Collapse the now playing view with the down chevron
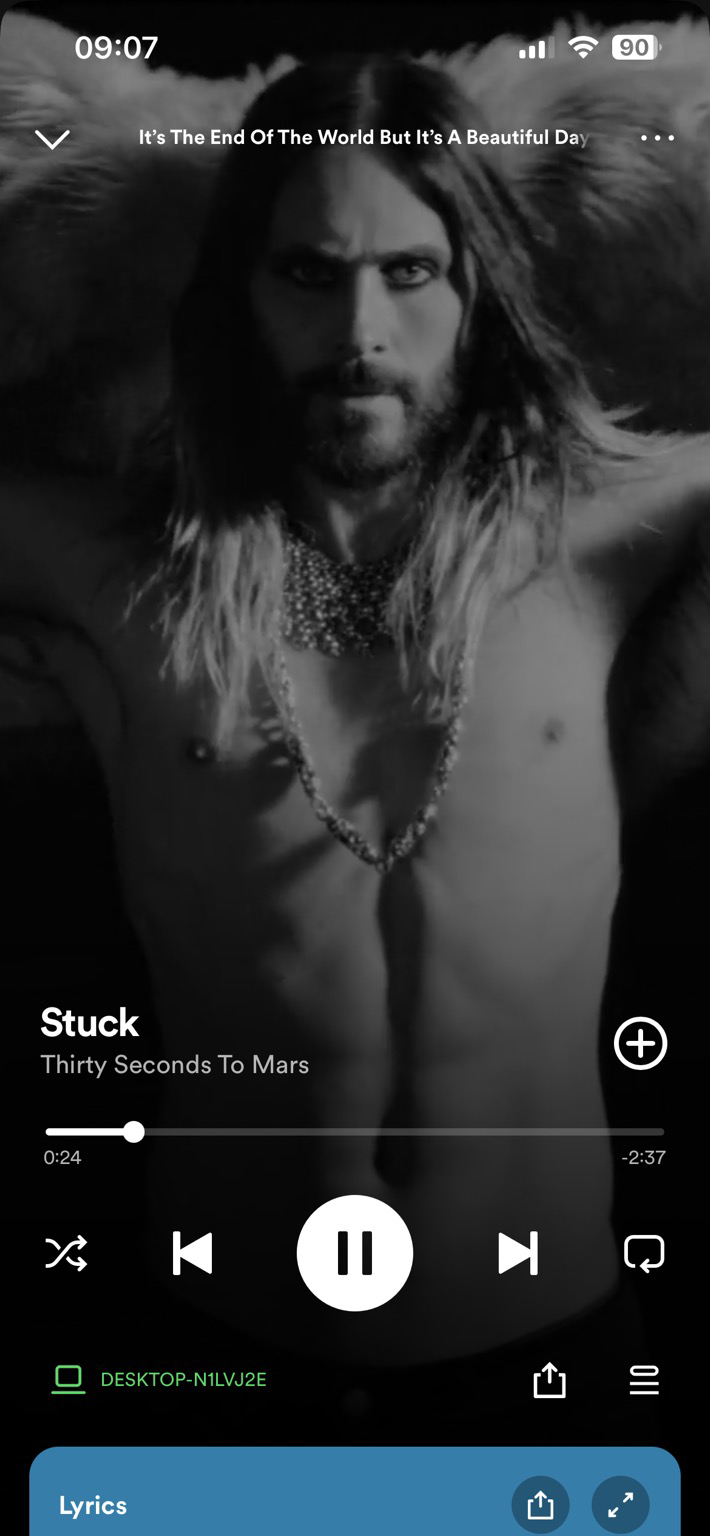The width and height of the screenshot is (710, 1536). (x=52, y=139)
